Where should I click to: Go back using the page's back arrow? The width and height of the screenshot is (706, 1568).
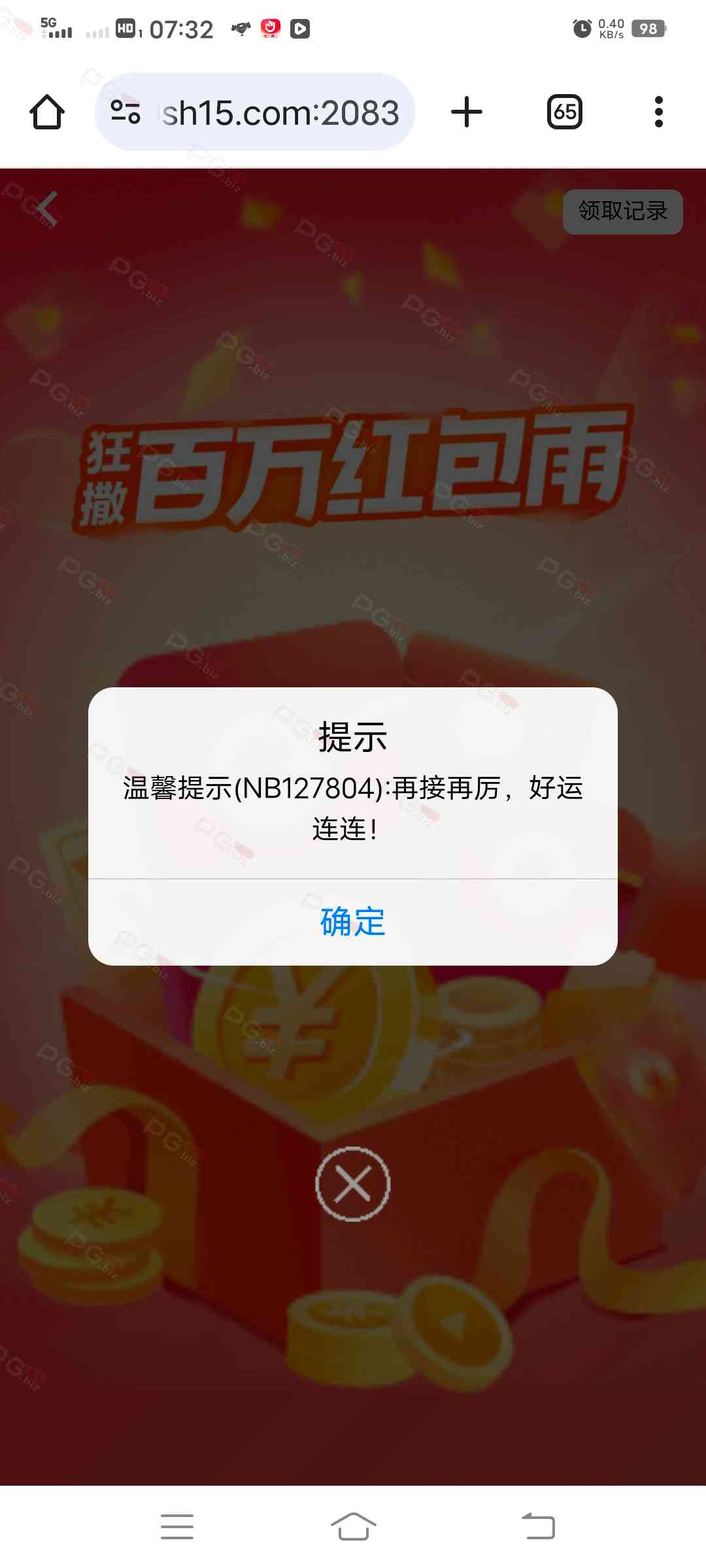[x=47, y=209]
